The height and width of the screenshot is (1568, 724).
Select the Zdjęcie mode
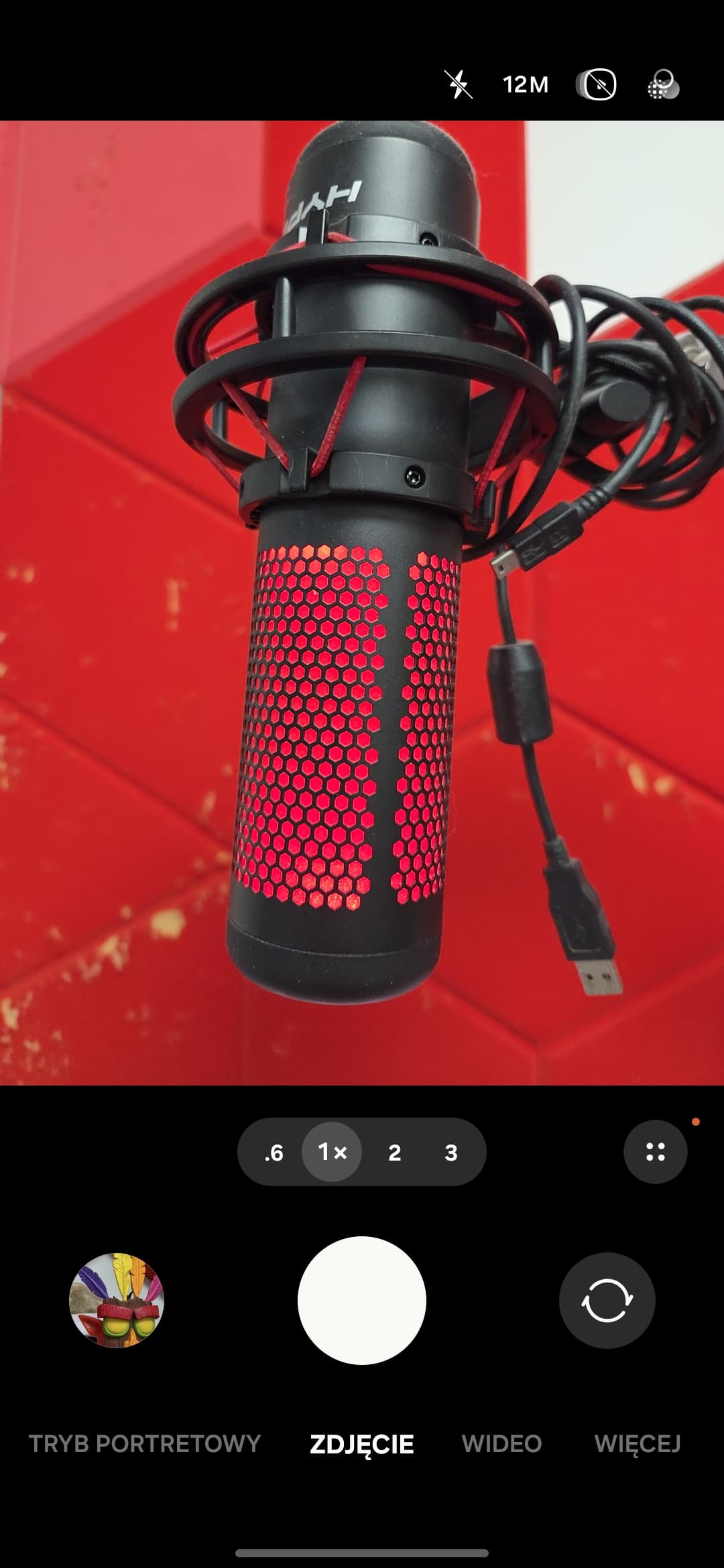[362, 1443]
